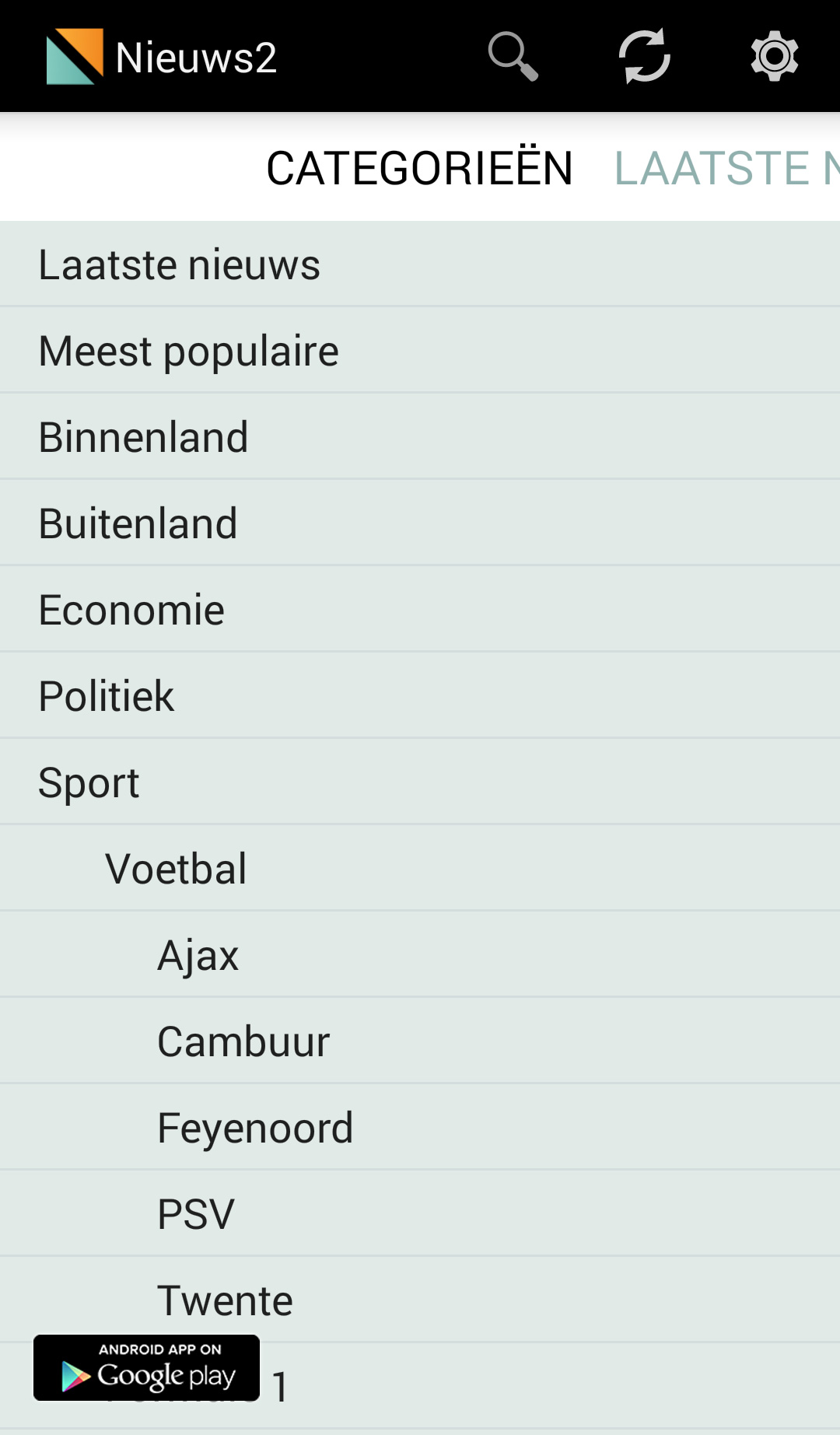Refresh the news feed
Viewport: 840px width, 1435px height.
[x=644, y=57]
